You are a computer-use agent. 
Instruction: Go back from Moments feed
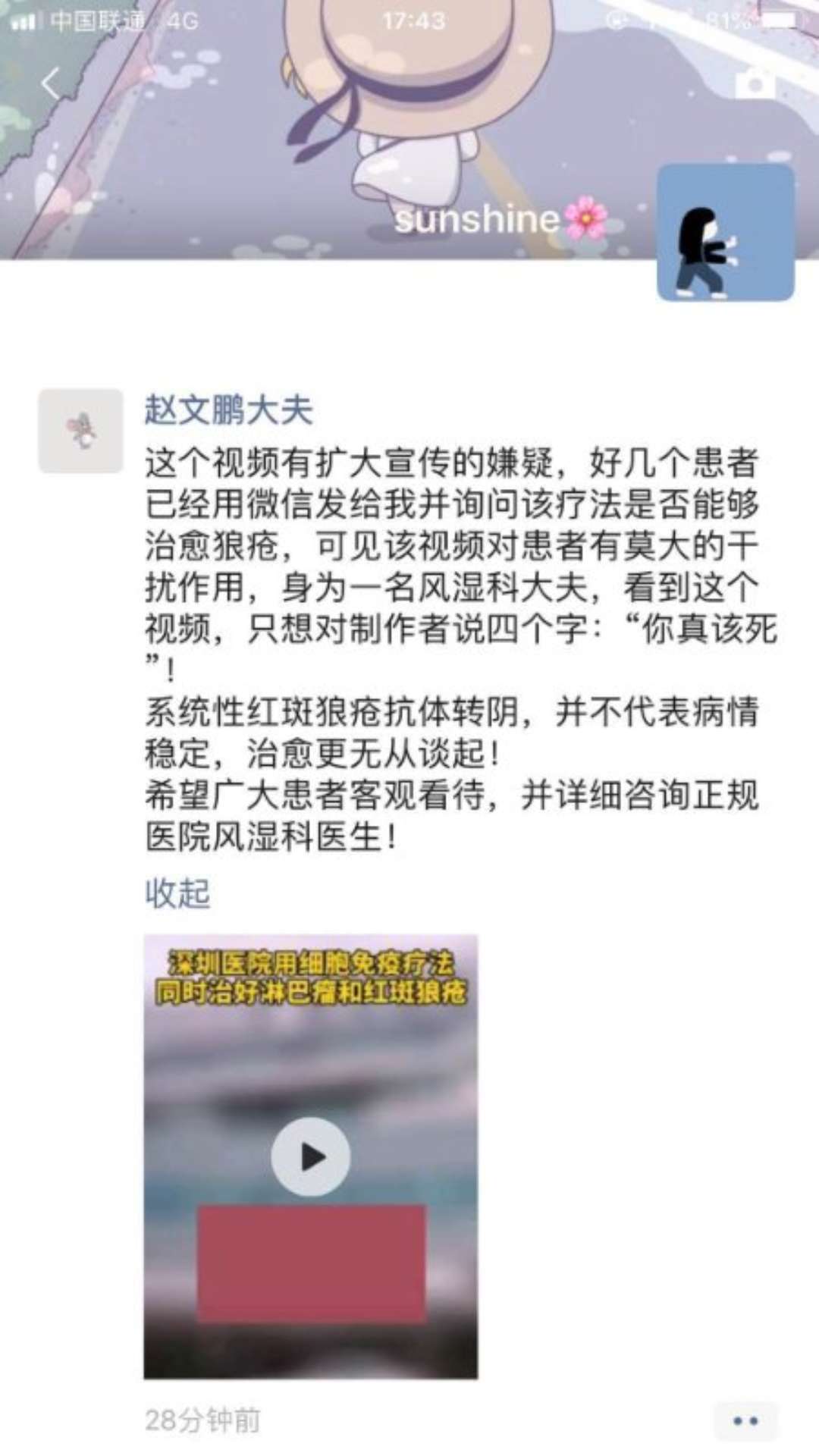tap(51, 84)
